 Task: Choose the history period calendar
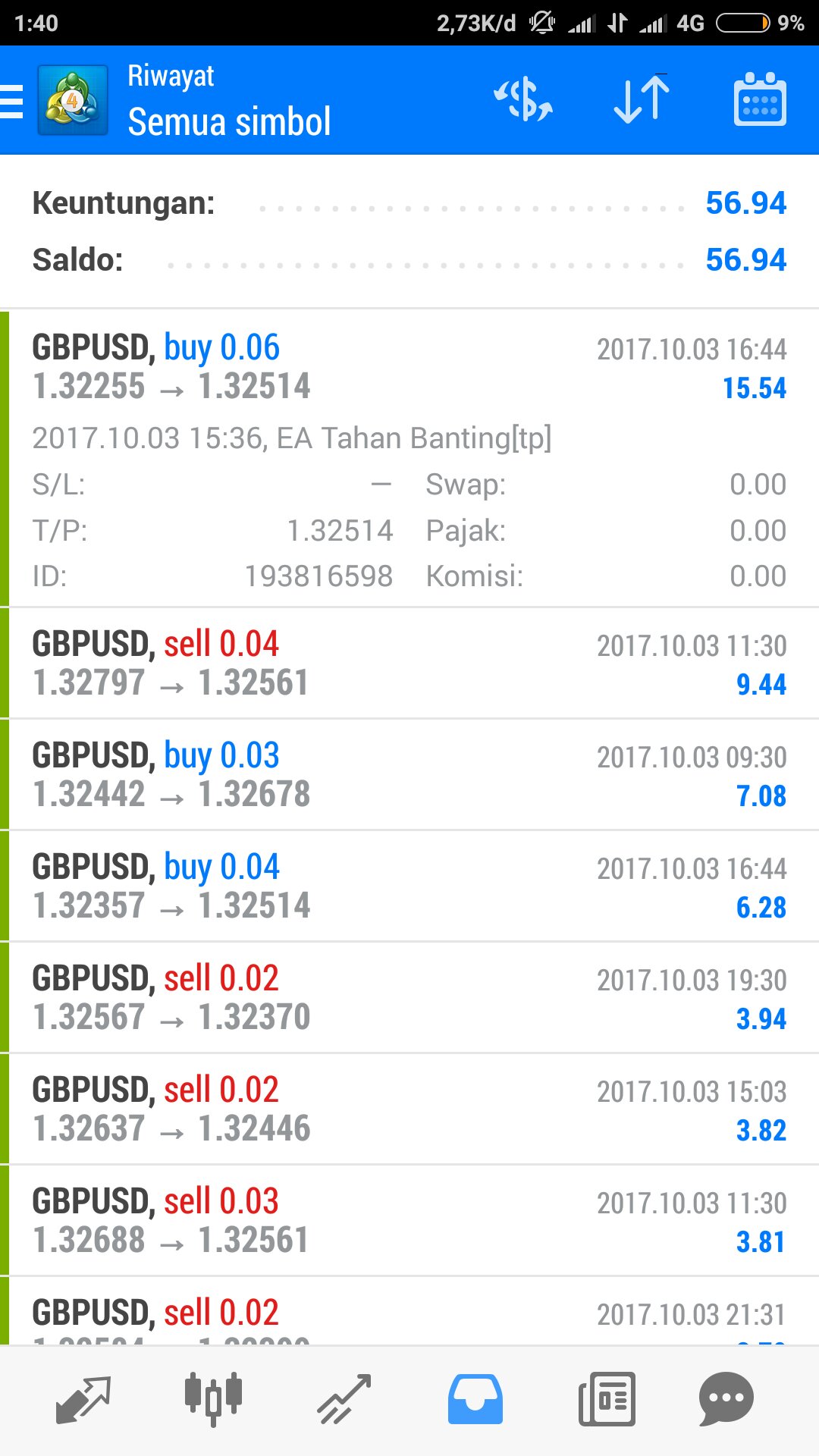pos(760,101)
